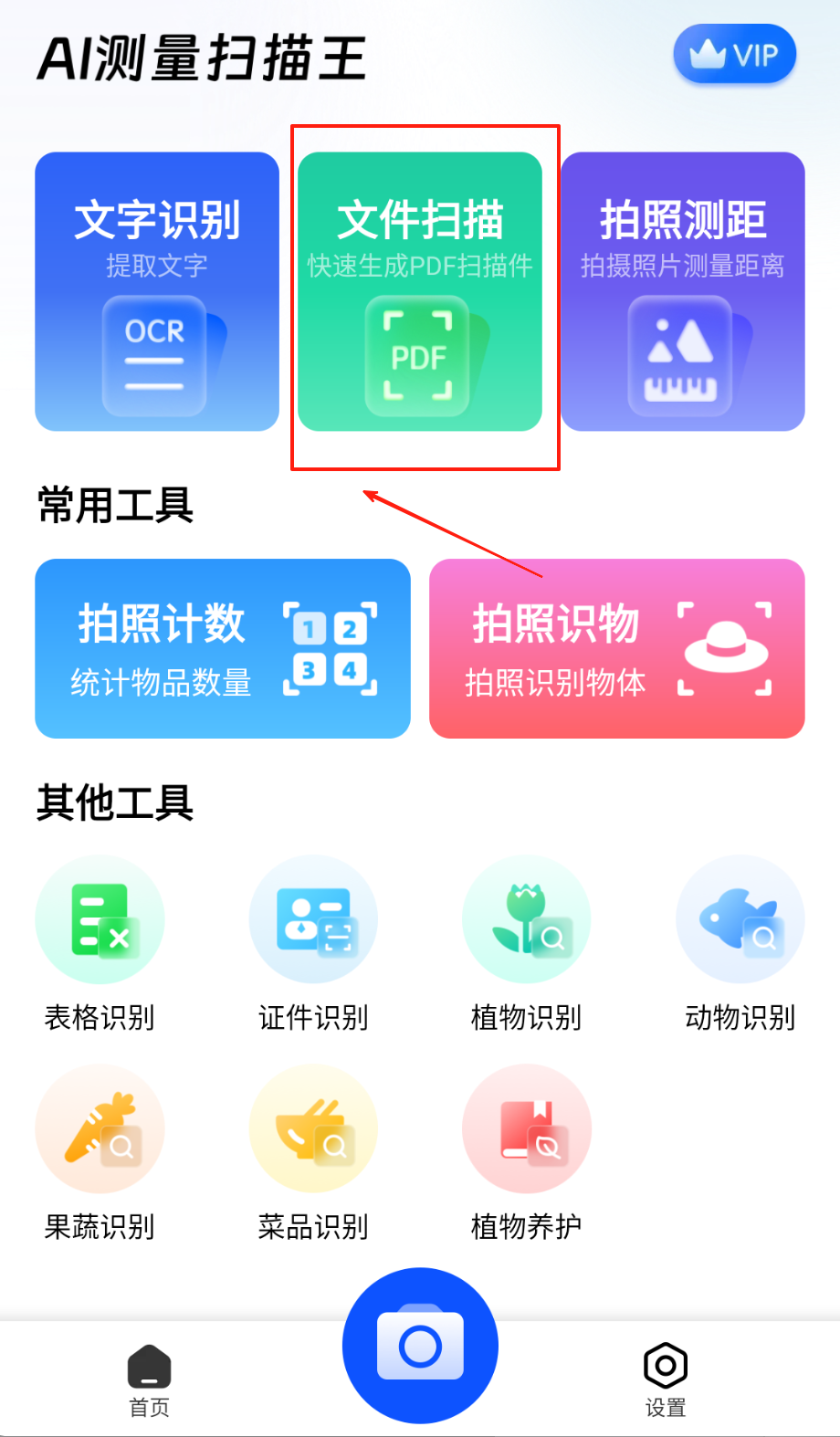
Task: Open 拍照测距 distance measuring card
Action: pyautogui.click(x=683, y=291)
